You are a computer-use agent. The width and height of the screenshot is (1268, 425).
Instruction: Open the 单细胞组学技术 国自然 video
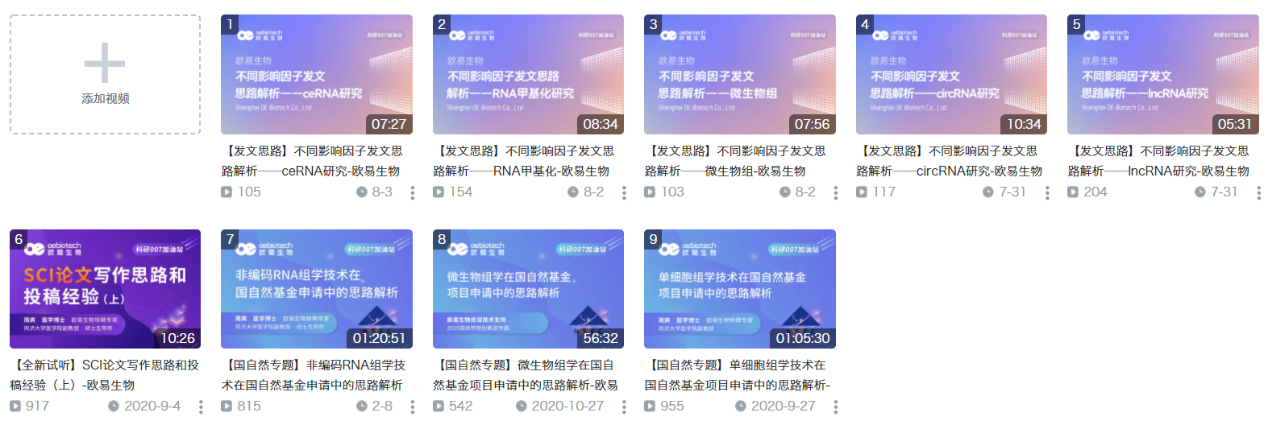739,290
